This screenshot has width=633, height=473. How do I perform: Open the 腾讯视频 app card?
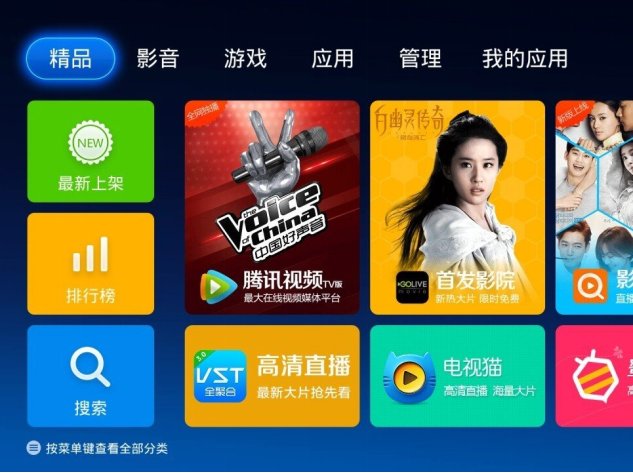point(272,207)
